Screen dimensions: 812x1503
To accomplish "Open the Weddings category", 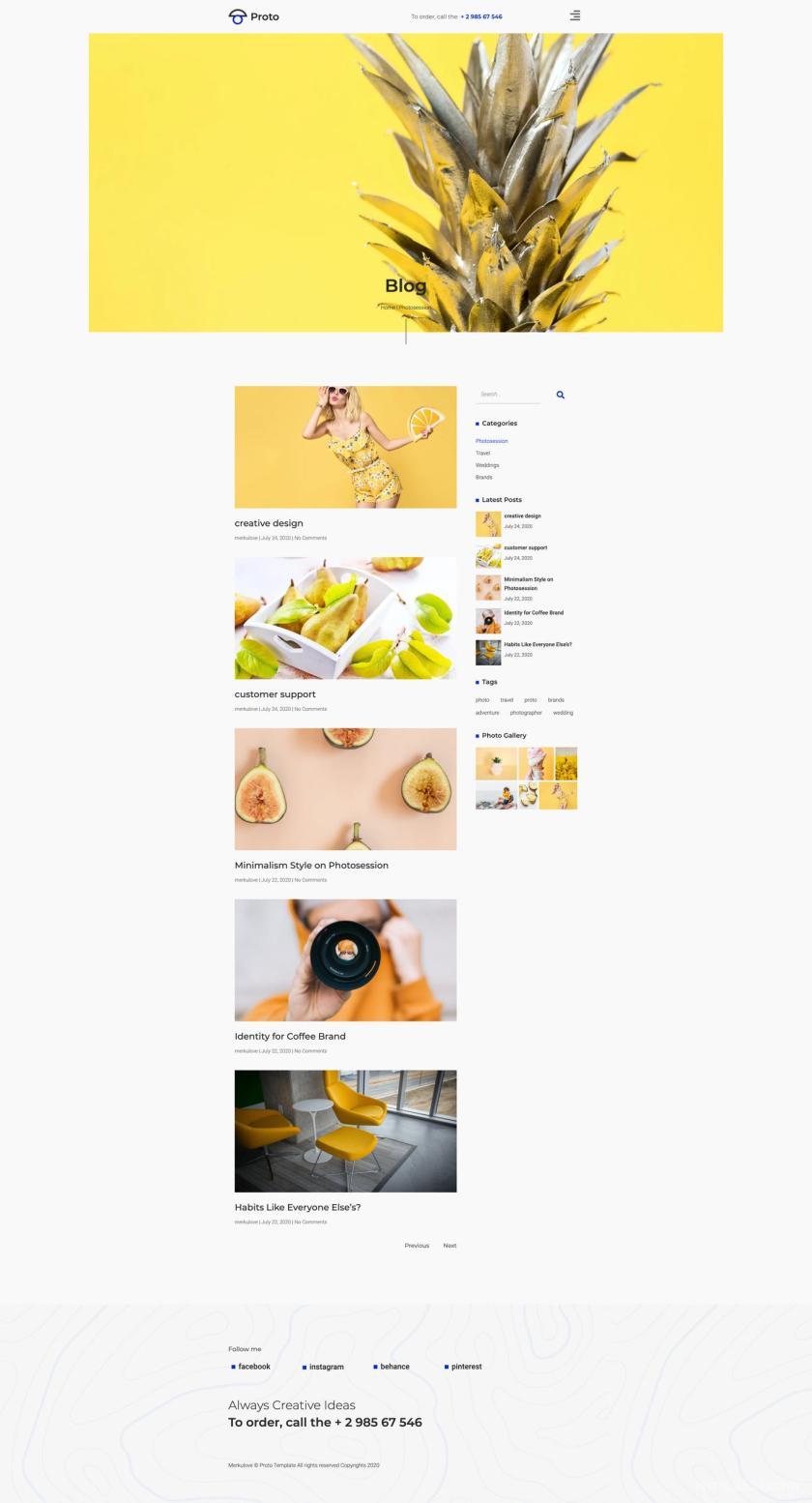I will (x=487, y=465).
